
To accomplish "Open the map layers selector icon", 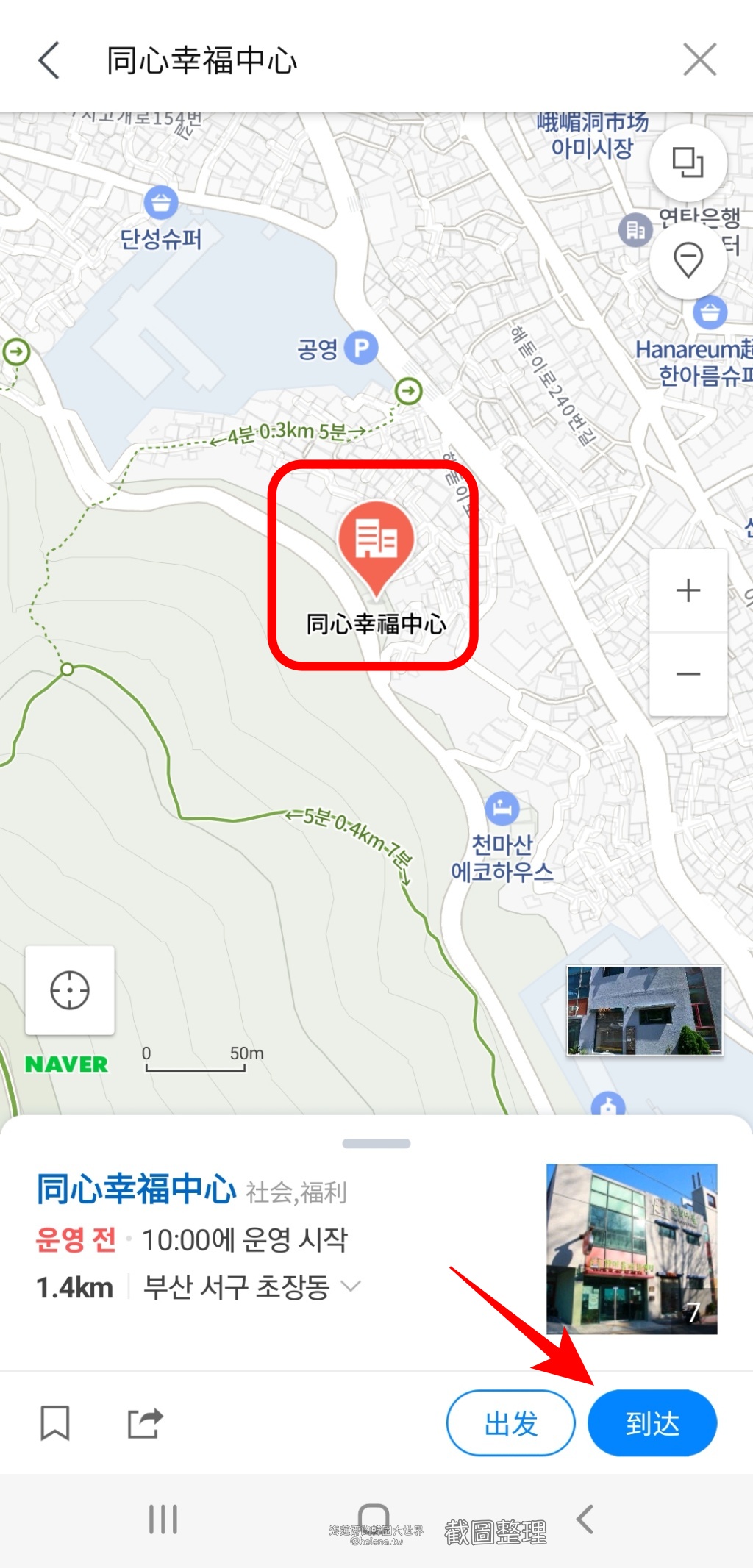I will click(687, 162).
